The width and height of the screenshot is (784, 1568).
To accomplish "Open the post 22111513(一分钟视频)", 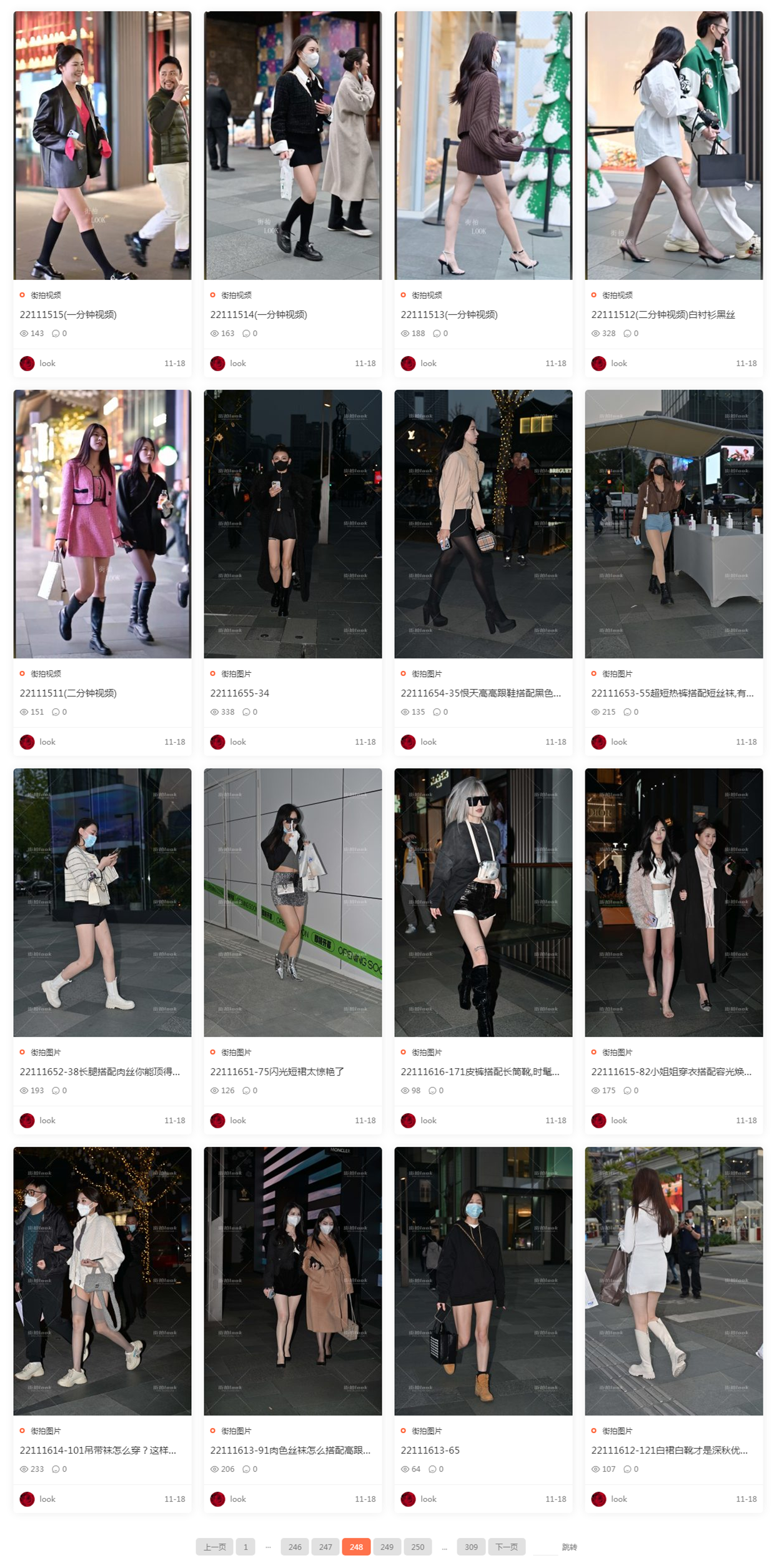I will [x=449, y=314].
